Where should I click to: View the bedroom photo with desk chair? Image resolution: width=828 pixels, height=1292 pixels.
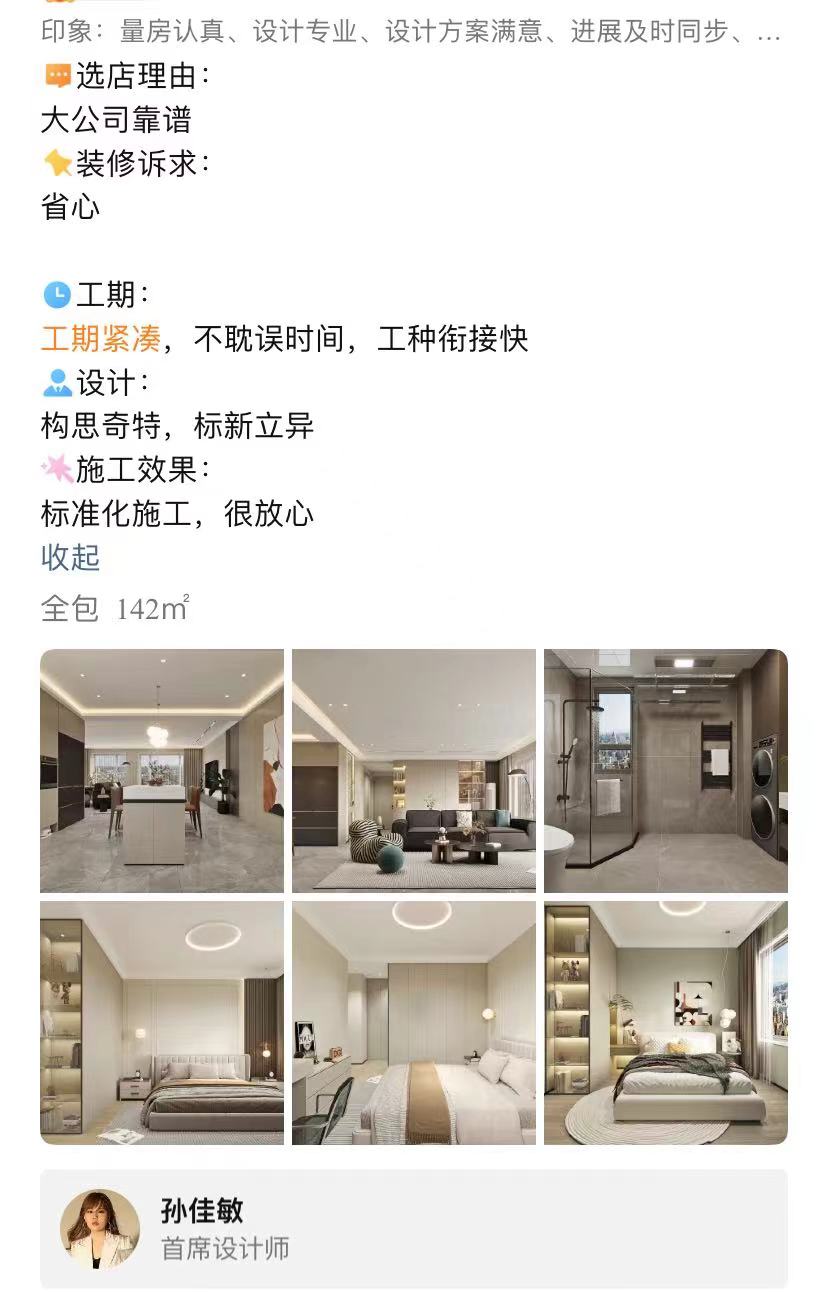coord(414,1023)
